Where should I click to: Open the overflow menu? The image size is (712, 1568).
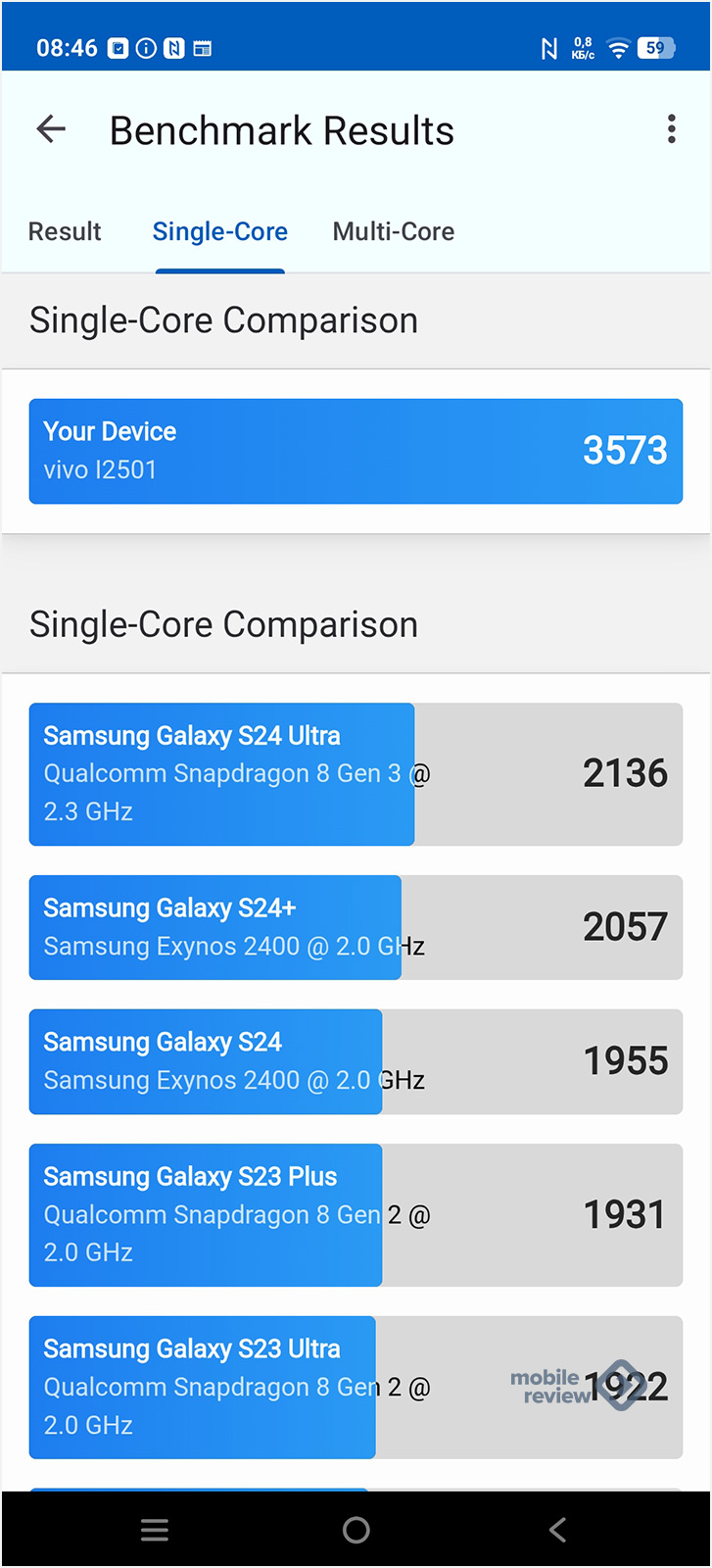coord(671,129)
